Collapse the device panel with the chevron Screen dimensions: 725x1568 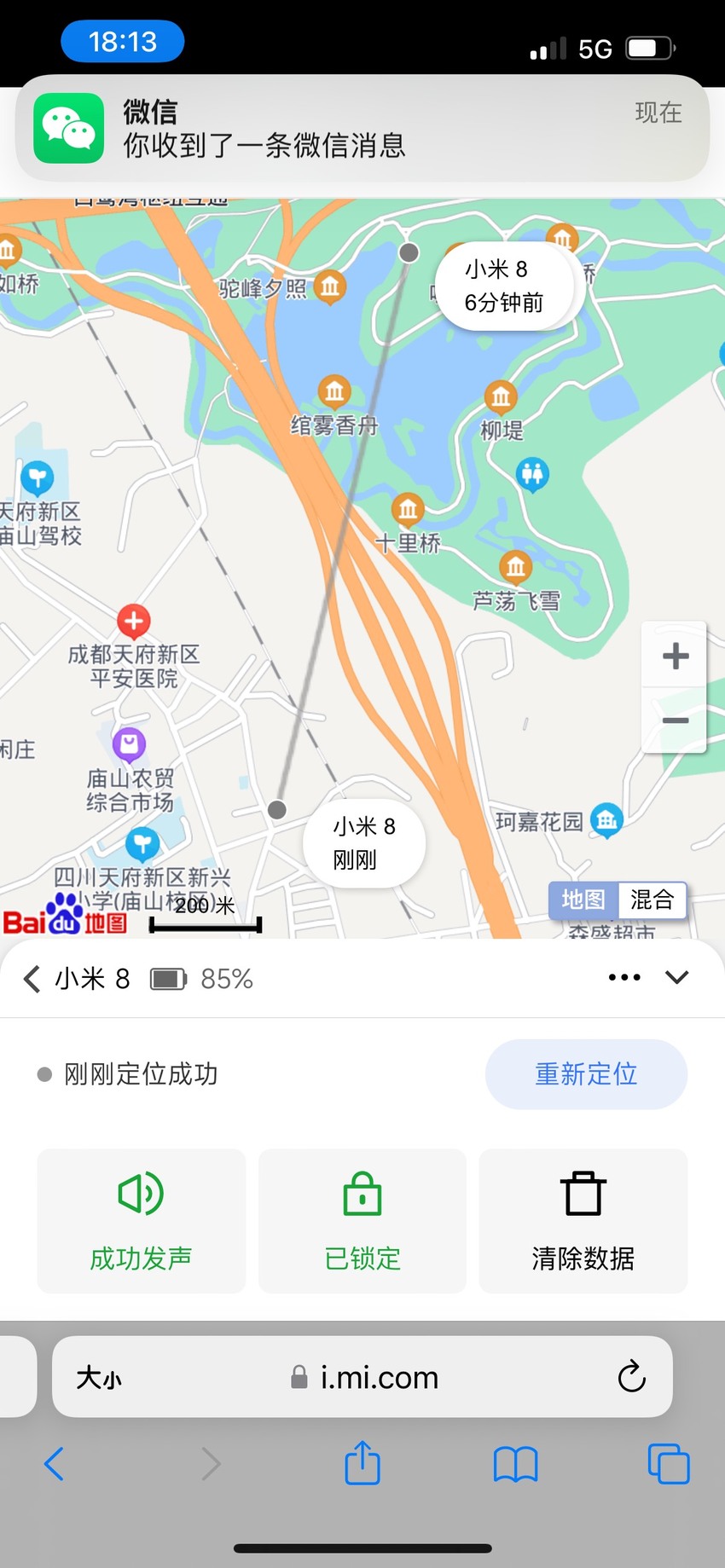coord(677,977)
